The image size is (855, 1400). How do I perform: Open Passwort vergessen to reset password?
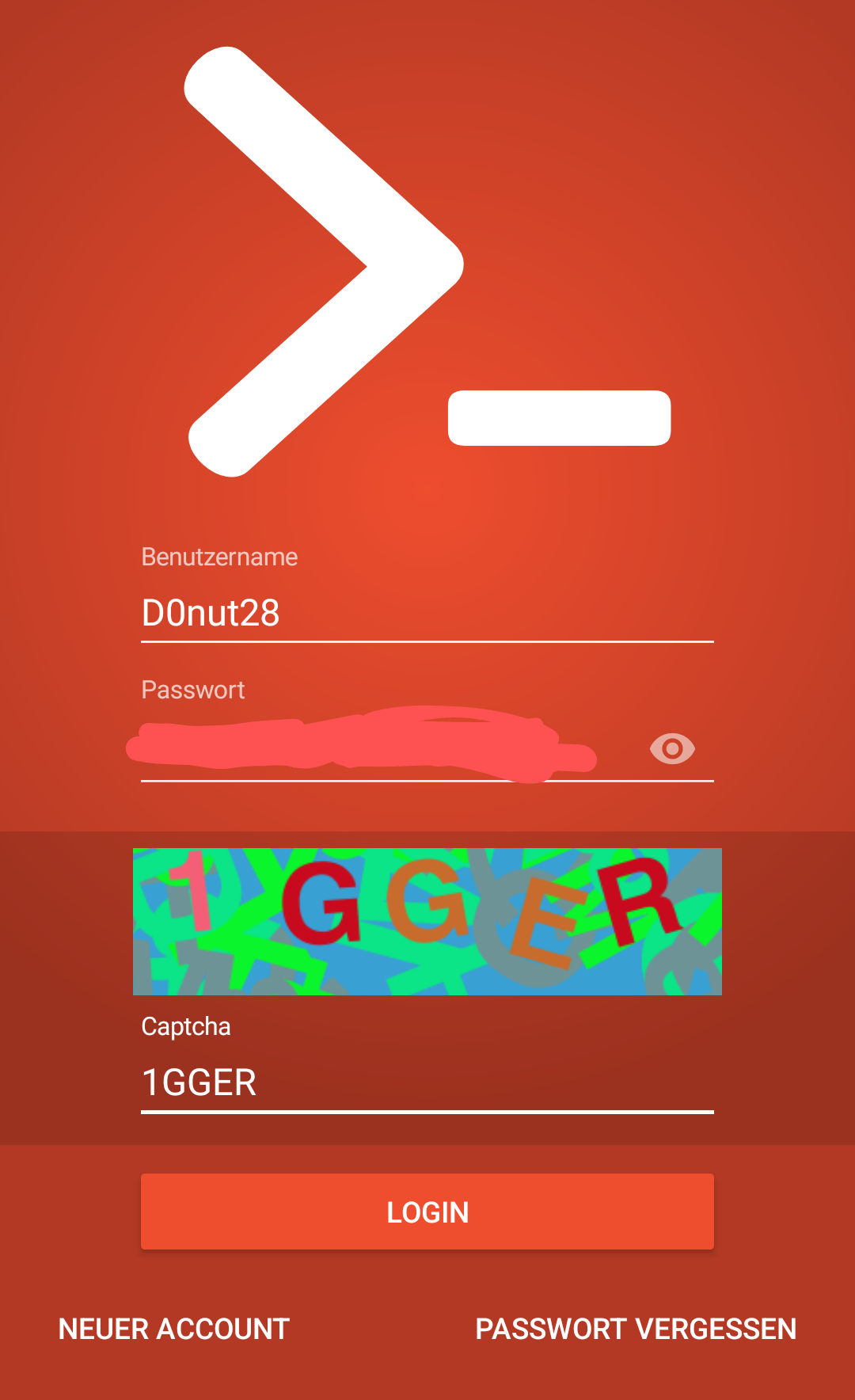pyautogui.click(x=636, y=1329)
